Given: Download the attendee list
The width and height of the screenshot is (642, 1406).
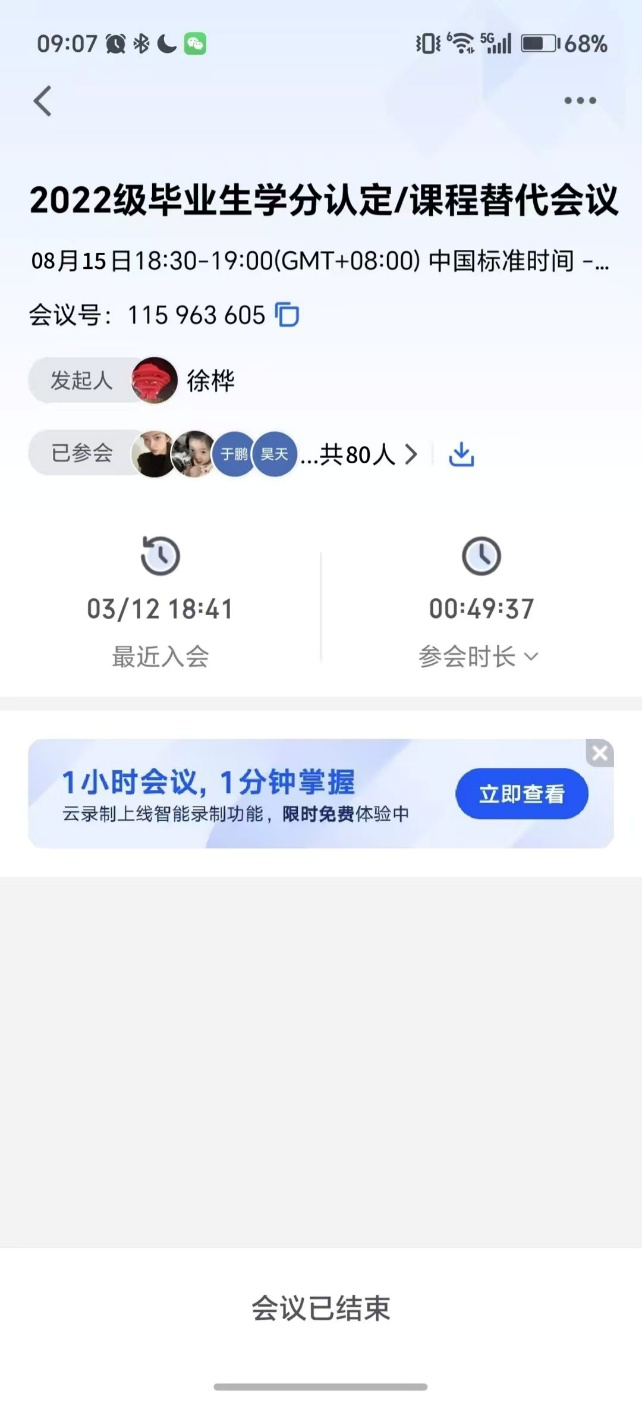Looking at the screenshot, I should [x=461, y=455].
